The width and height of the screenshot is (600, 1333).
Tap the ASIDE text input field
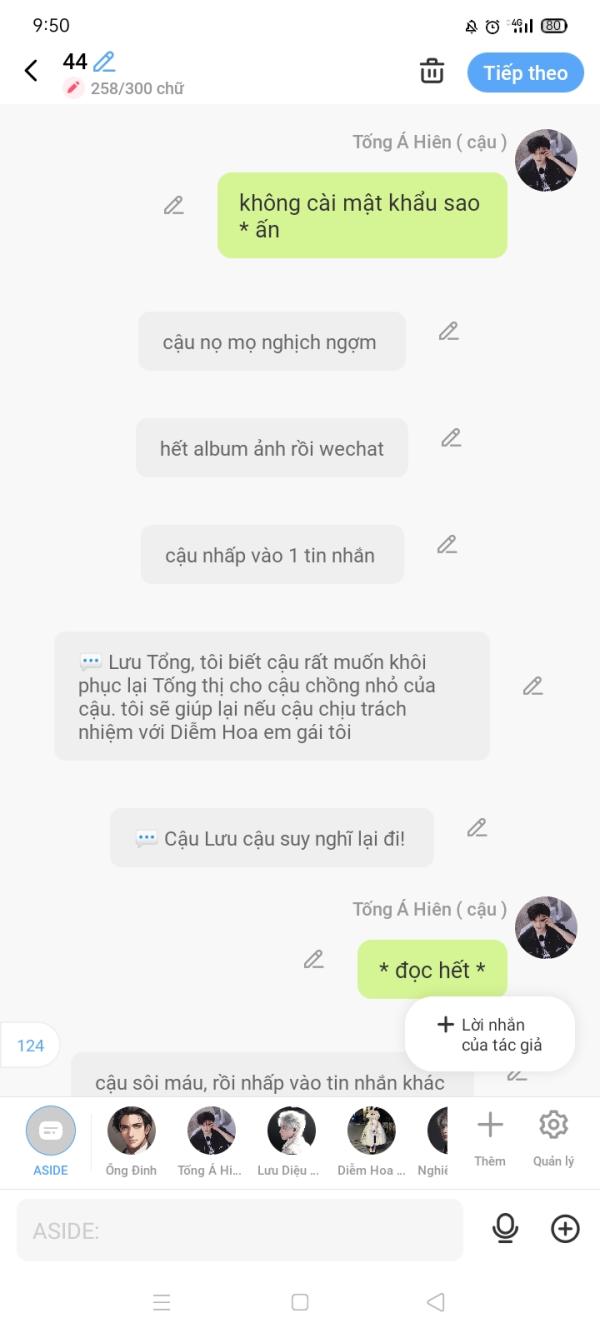coord(240,1230)
